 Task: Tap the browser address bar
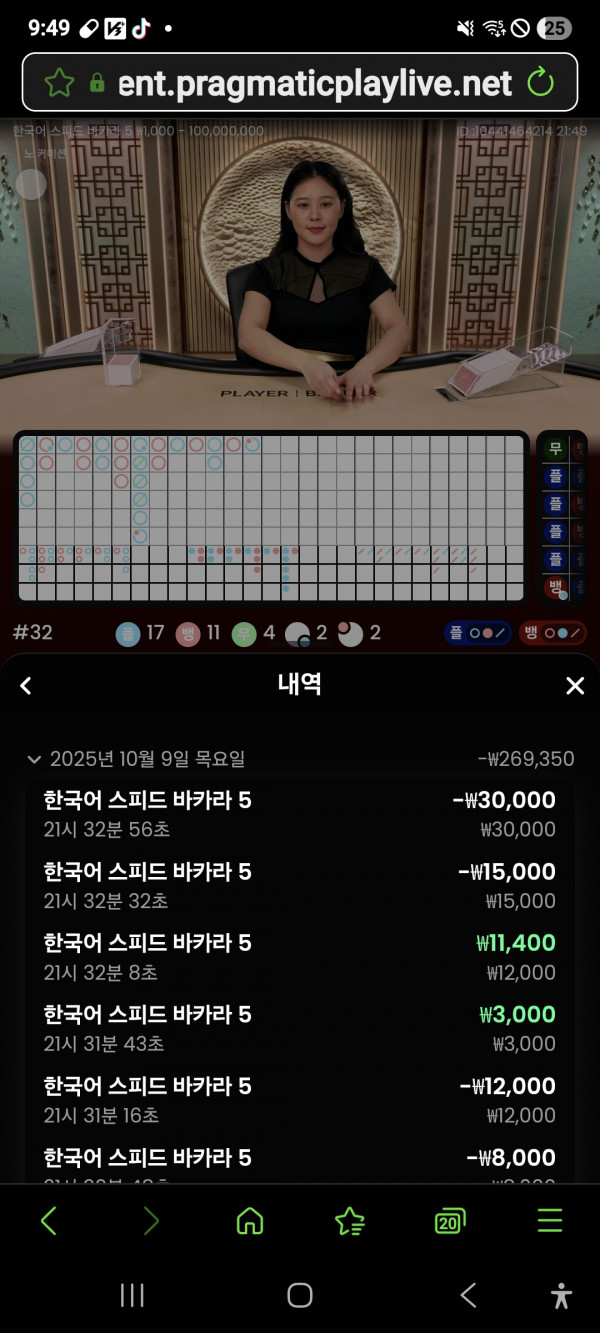pos(314,83)
